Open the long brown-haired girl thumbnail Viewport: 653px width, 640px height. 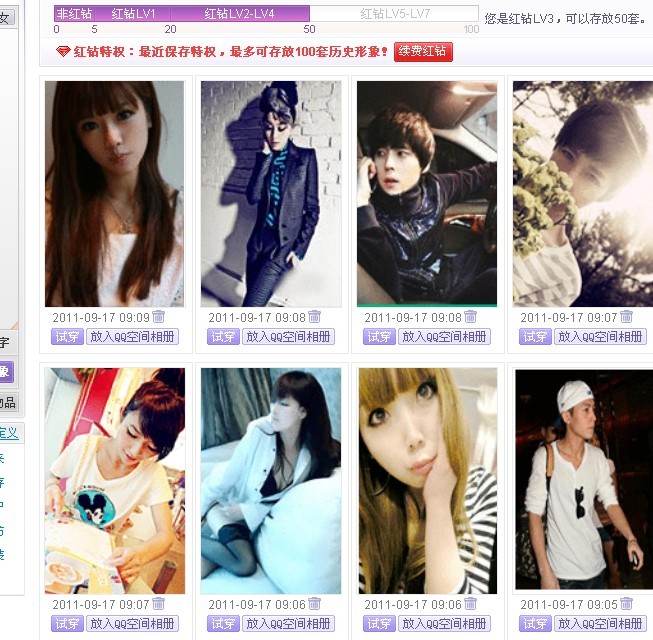click(114, 193)
